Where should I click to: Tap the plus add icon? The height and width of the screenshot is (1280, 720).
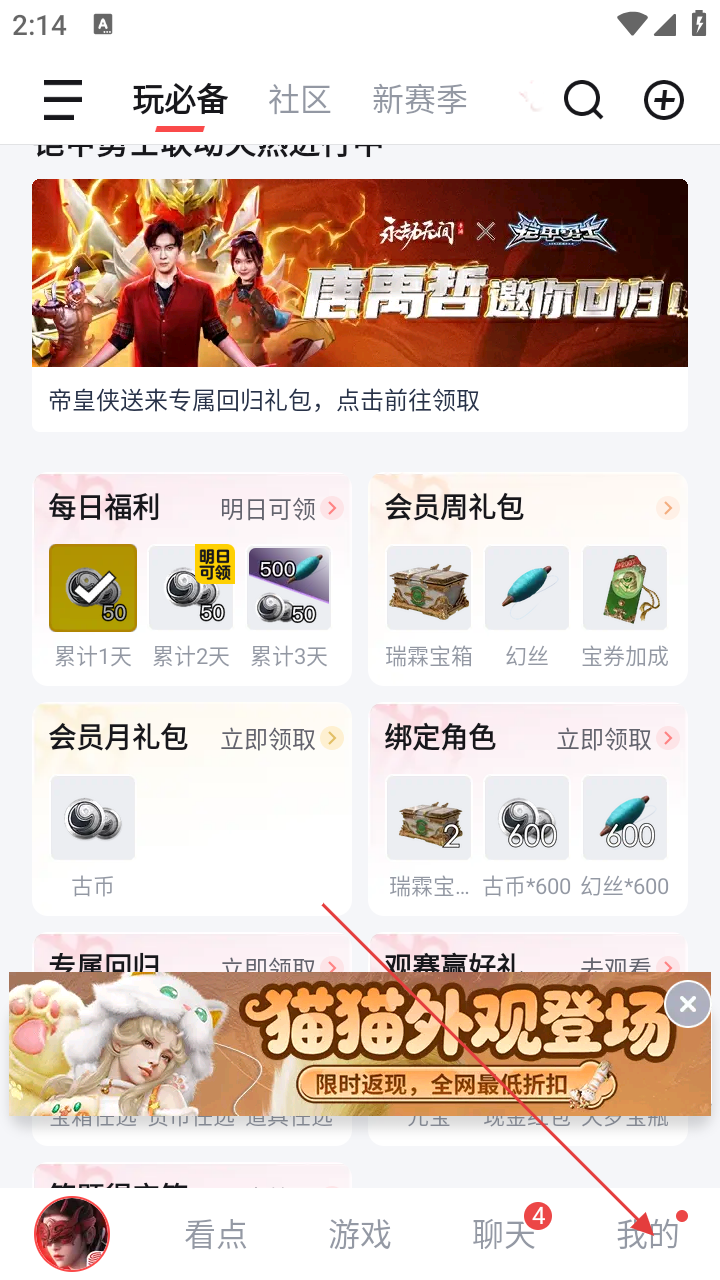[x=663, y=100]
